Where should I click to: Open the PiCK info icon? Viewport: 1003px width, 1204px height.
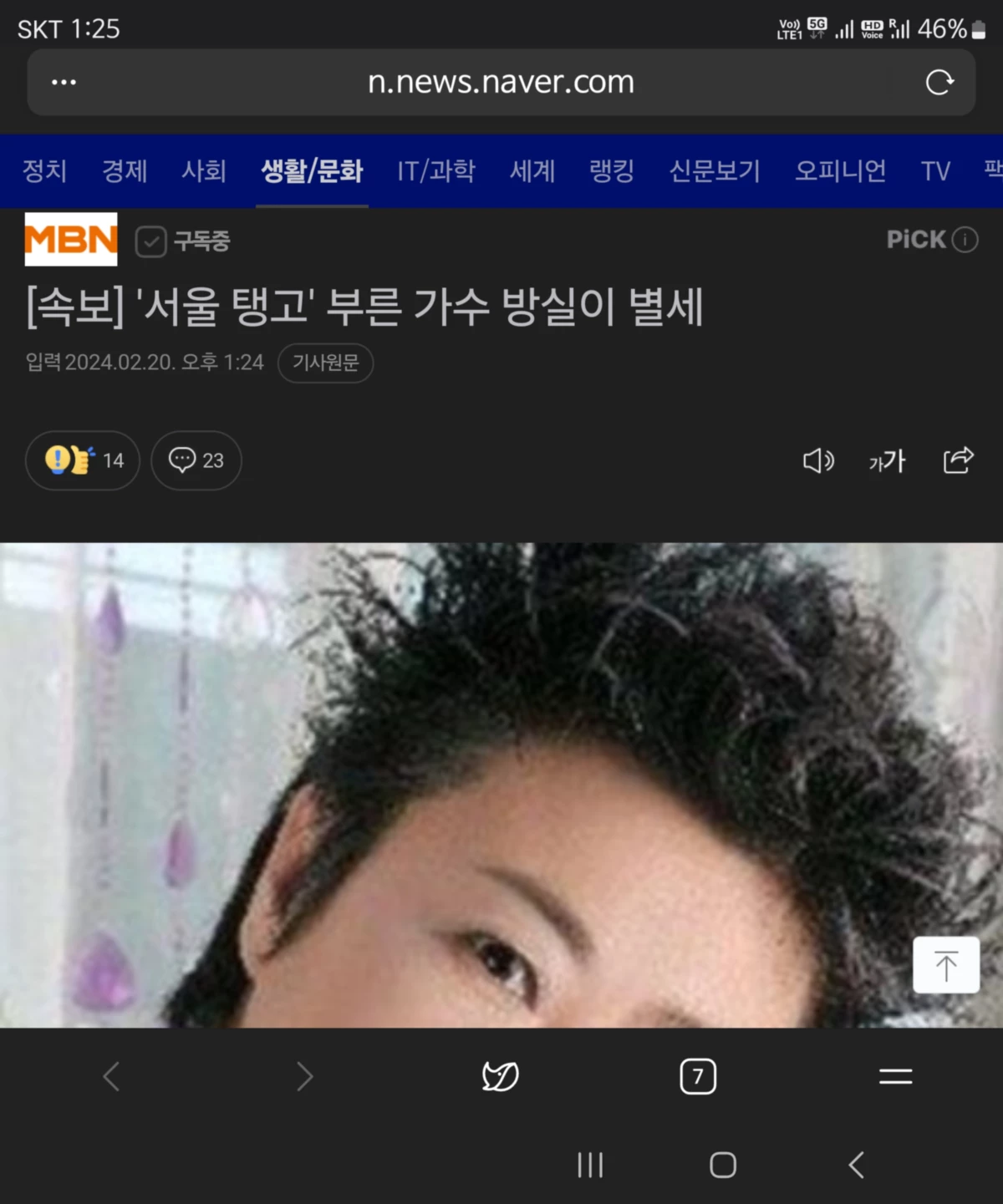pos(965,240)
